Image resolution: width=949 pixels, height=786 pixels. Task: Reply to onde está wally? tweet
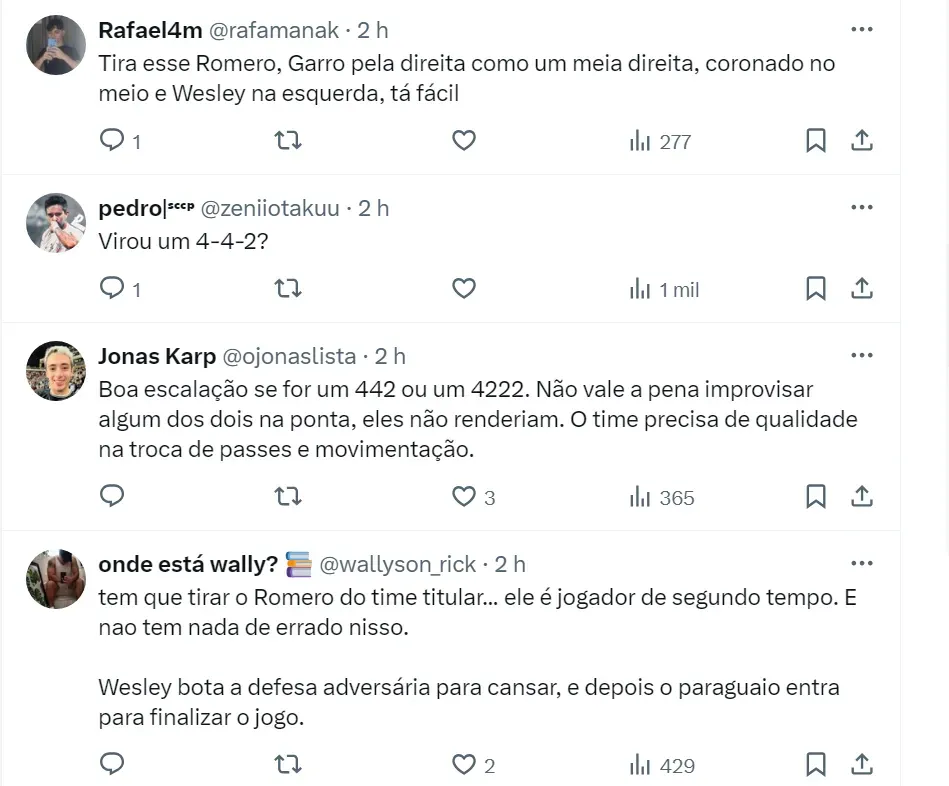click(112, 765)
